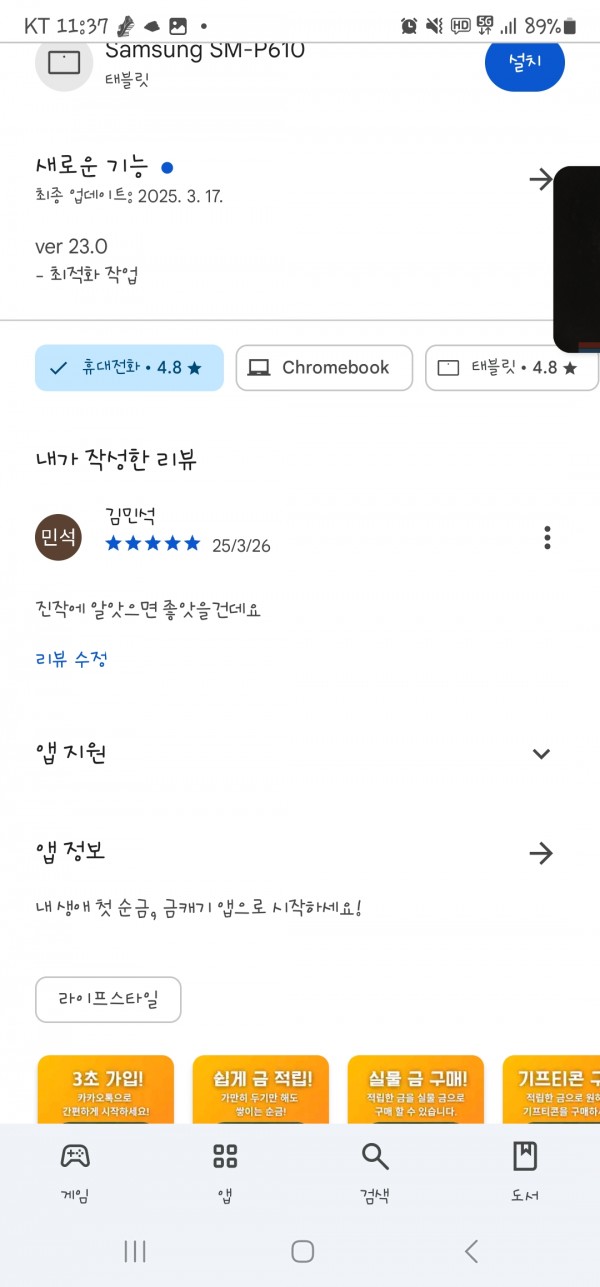This screenshot has width=600, height=1287.
Task: Open the 새로운 기능 arrow
Action: [x=540, y=179]
